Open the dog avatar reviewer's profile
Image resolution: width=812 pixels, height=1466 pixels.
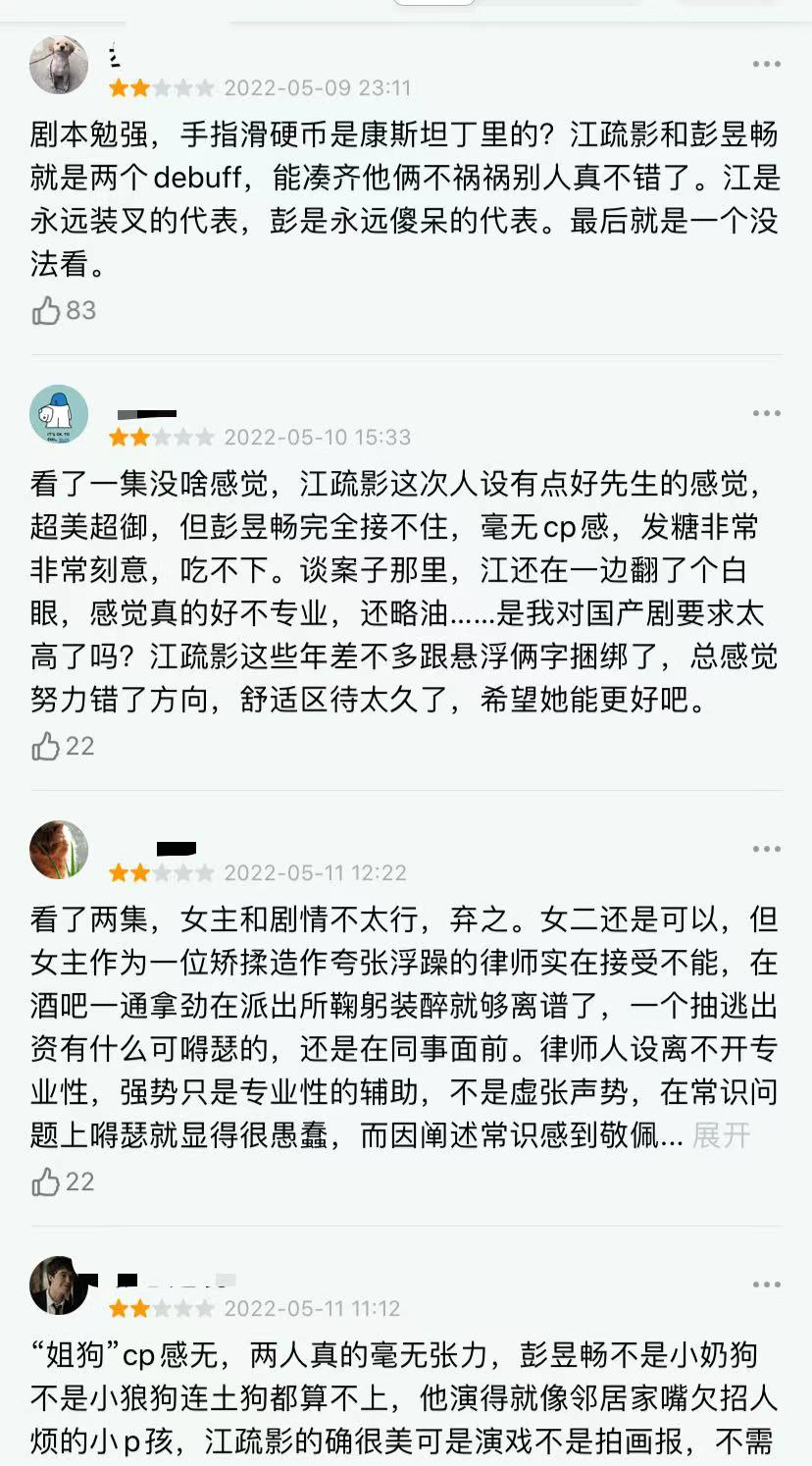59,65
